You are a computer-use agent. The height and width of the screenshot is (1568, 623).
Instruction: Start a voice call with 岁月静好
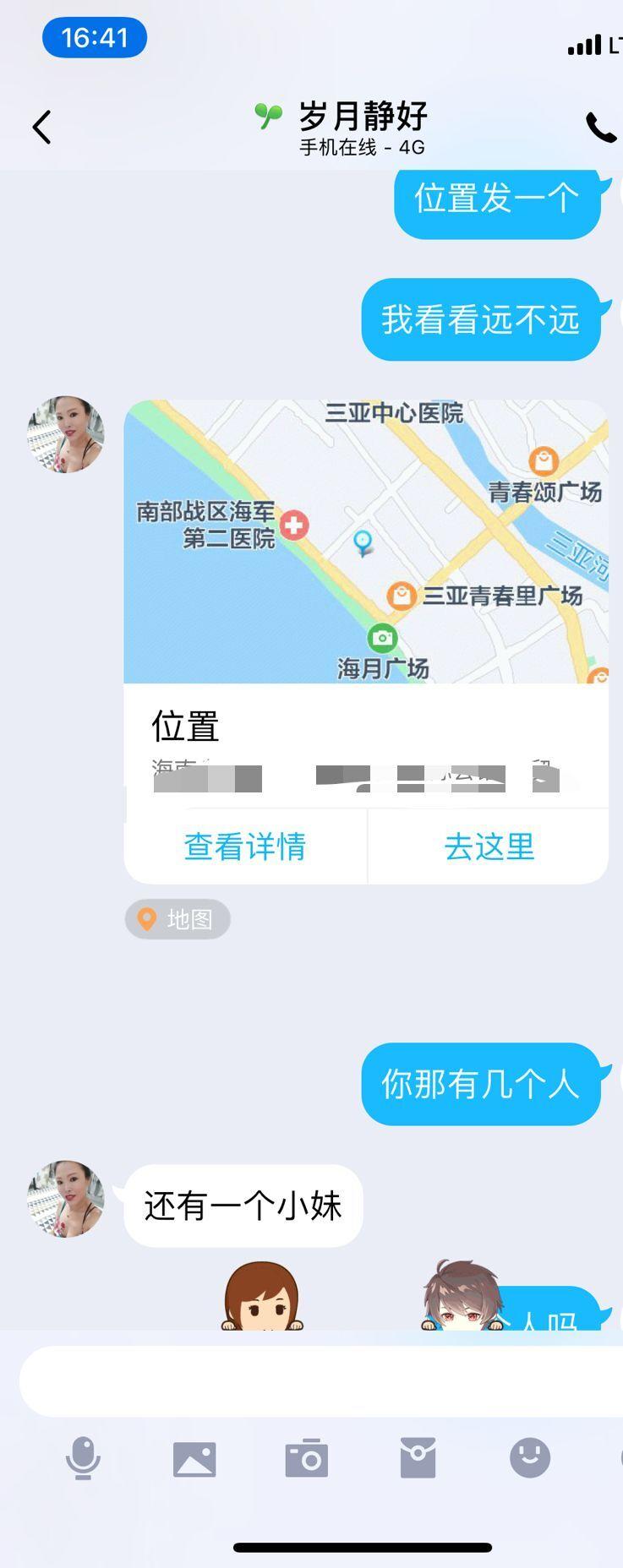pos(600,128)
